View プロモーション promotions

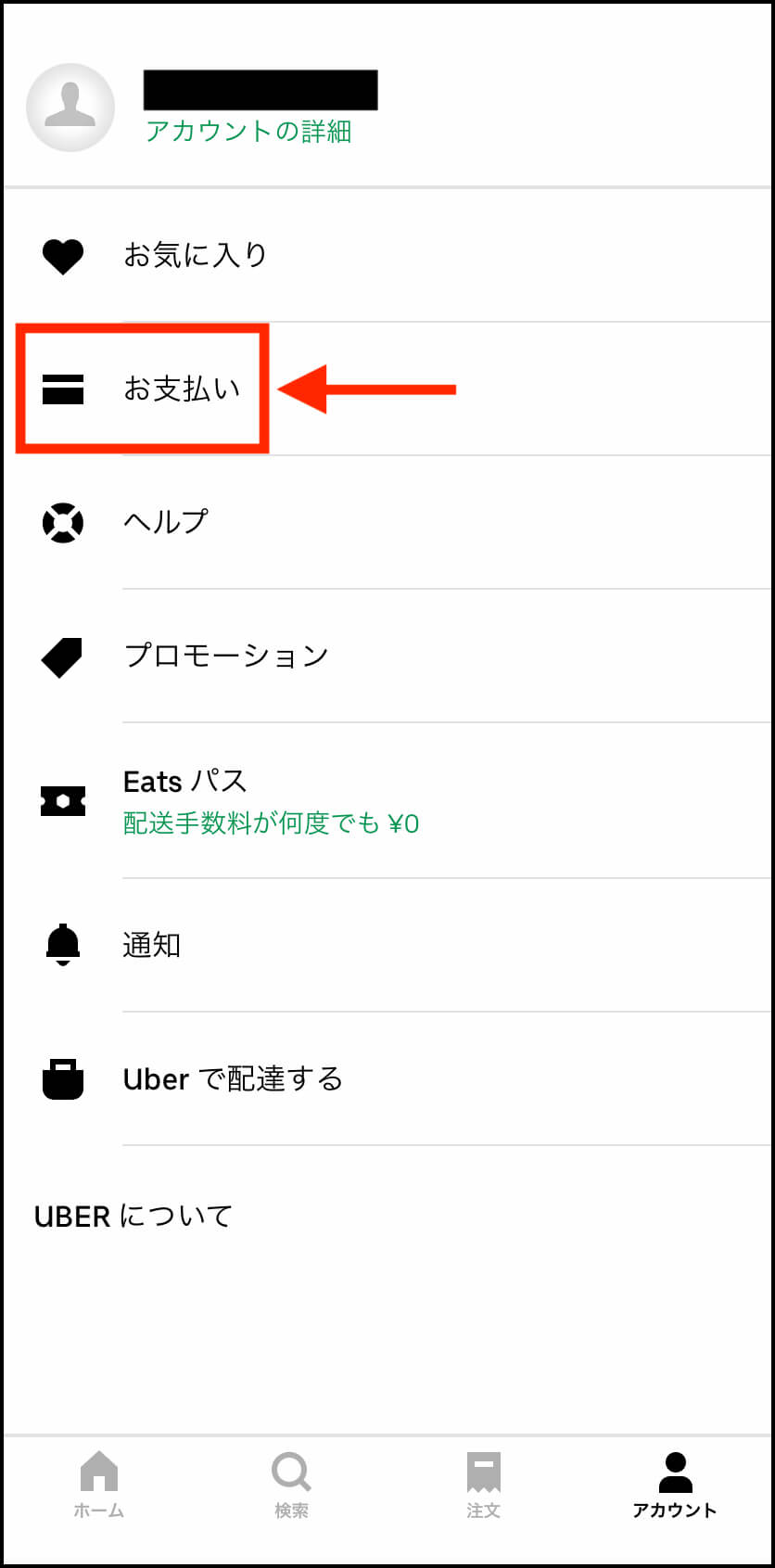pos(387,656)
